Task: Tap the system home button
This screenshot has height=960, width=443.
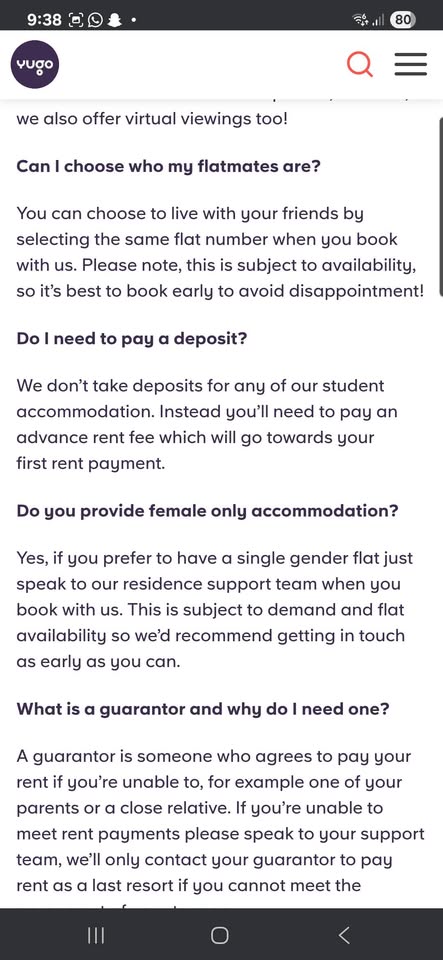Action: (220, 935)
